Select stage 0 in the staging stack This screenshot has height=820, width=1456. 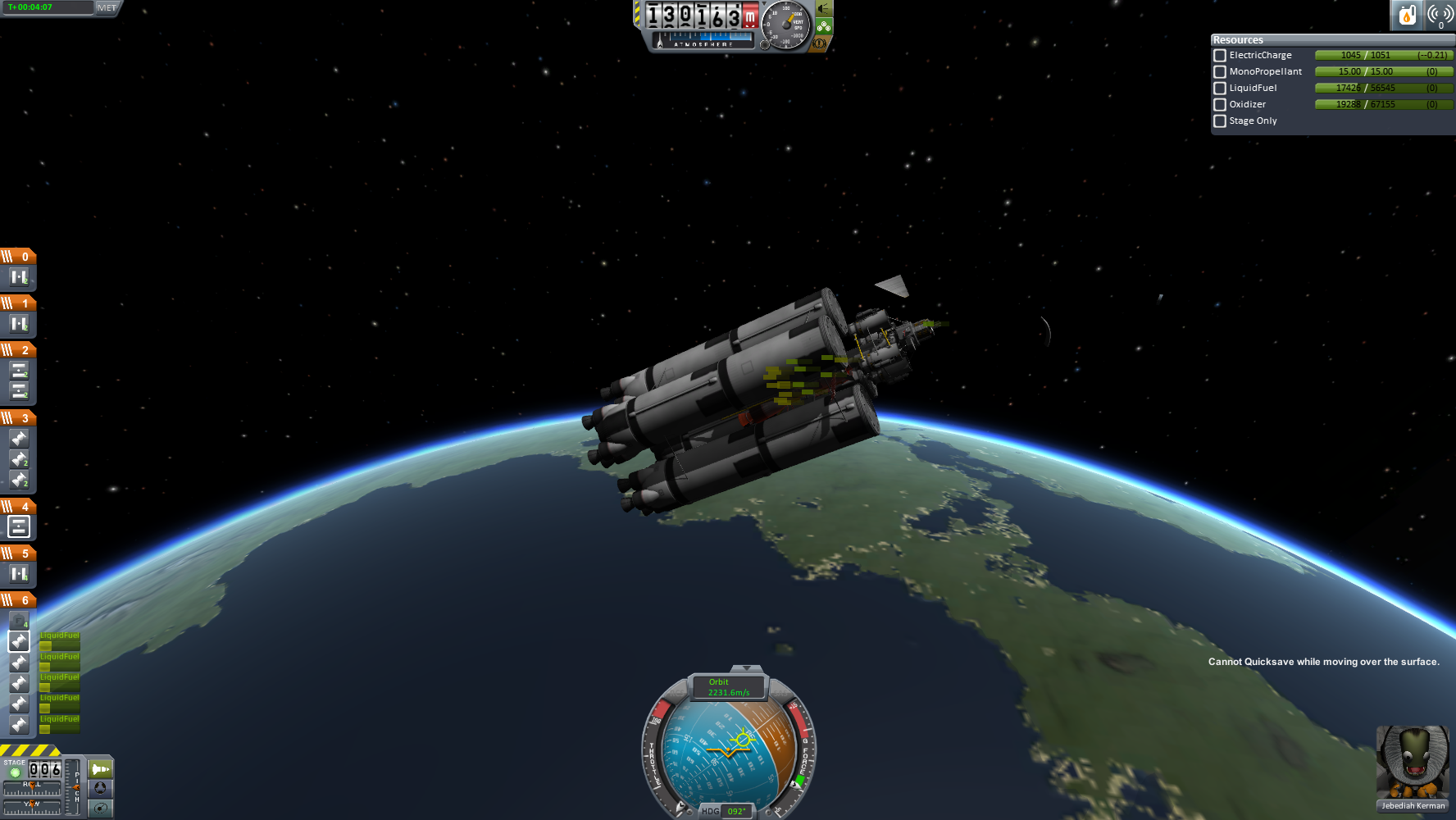[18, 257]
